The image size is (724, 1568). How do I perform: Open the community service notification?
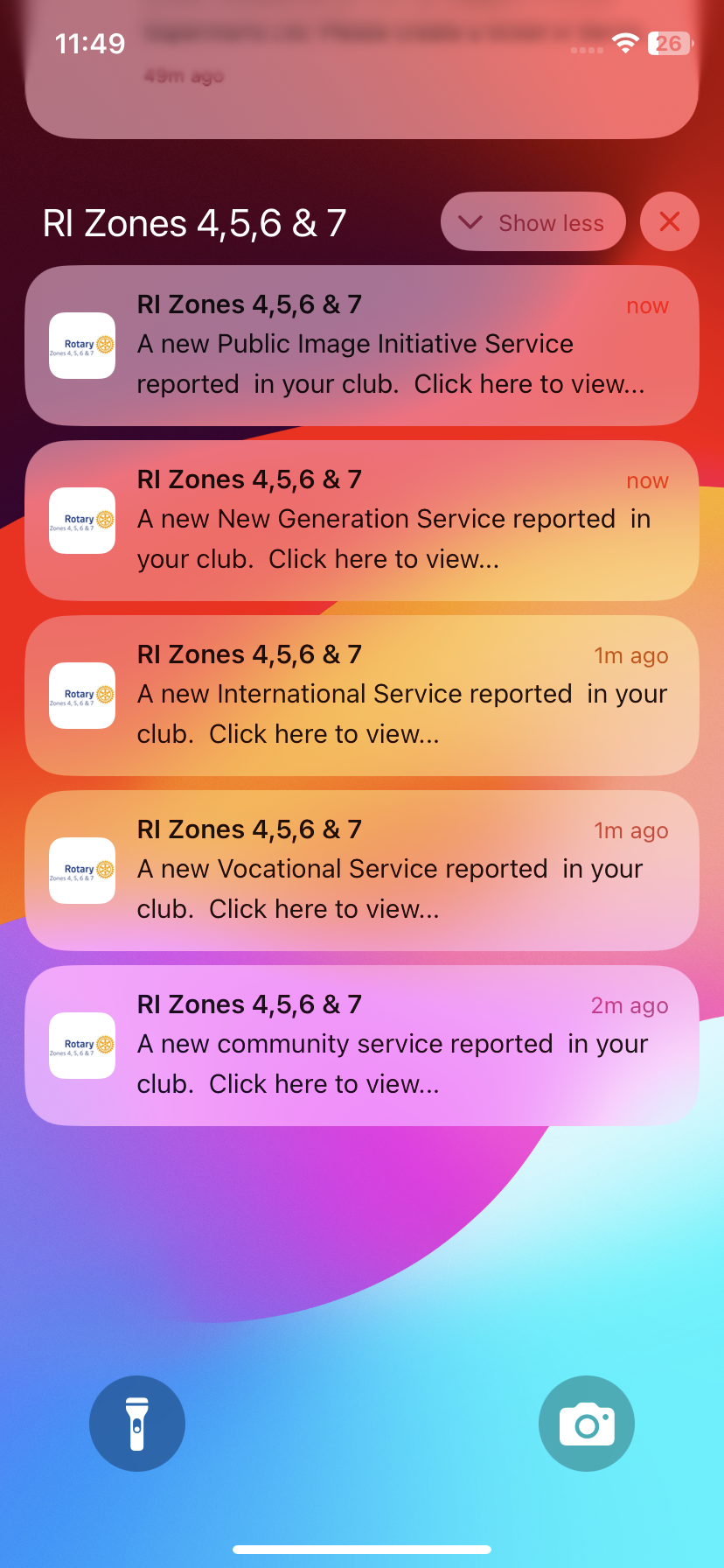coord(362,1046)
